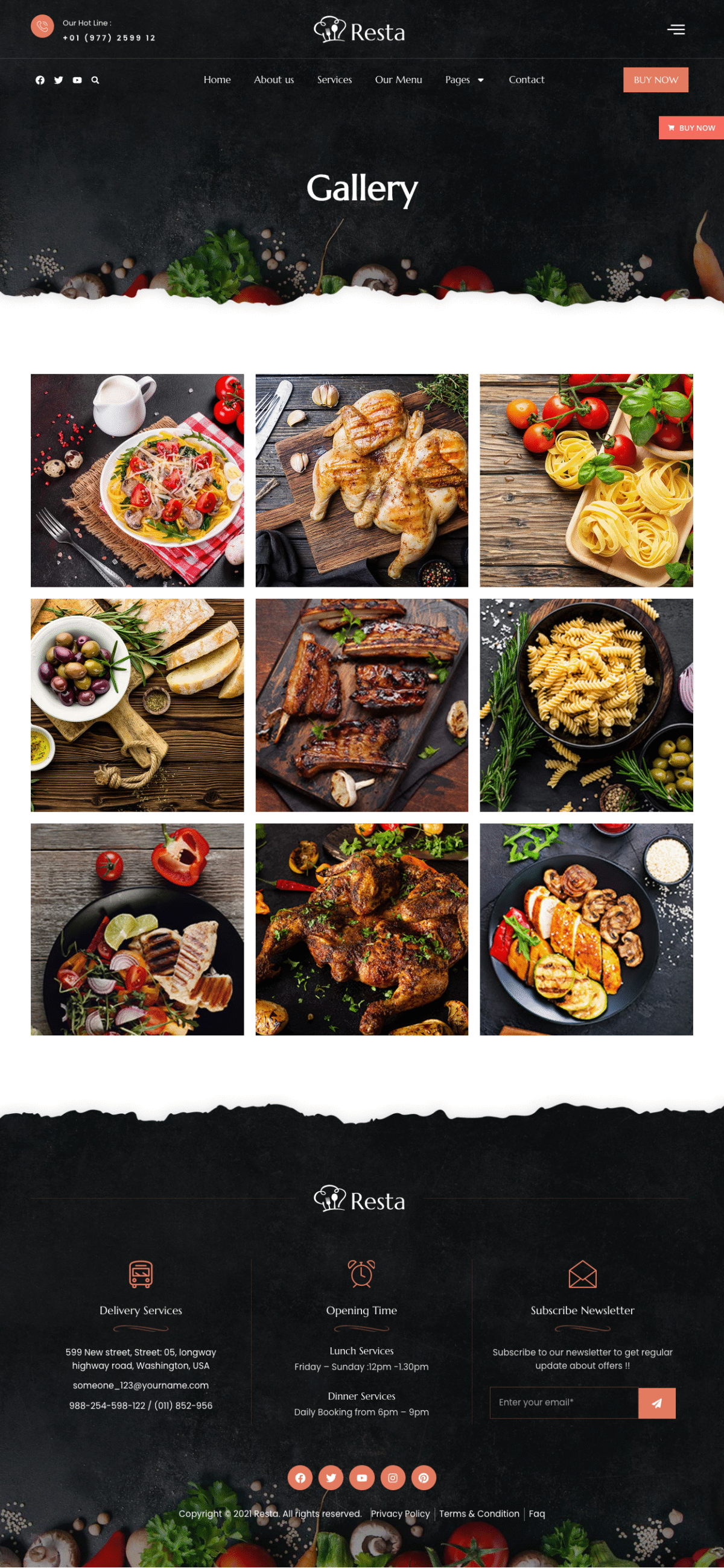Open the About us page
This screenshot has width=724, height=1568.
(x=273, y=80)
